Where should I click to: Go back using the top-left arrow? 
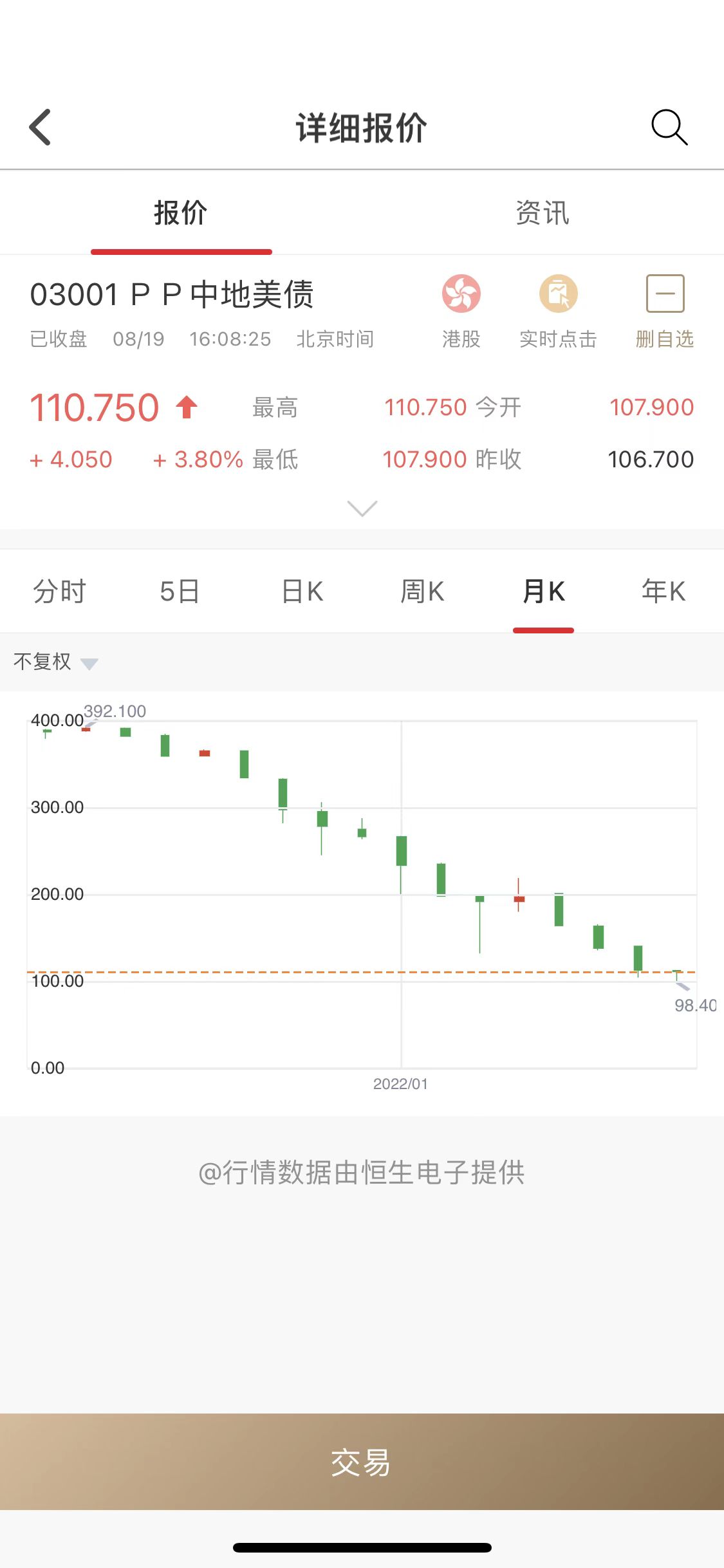[x=40, y=127]
